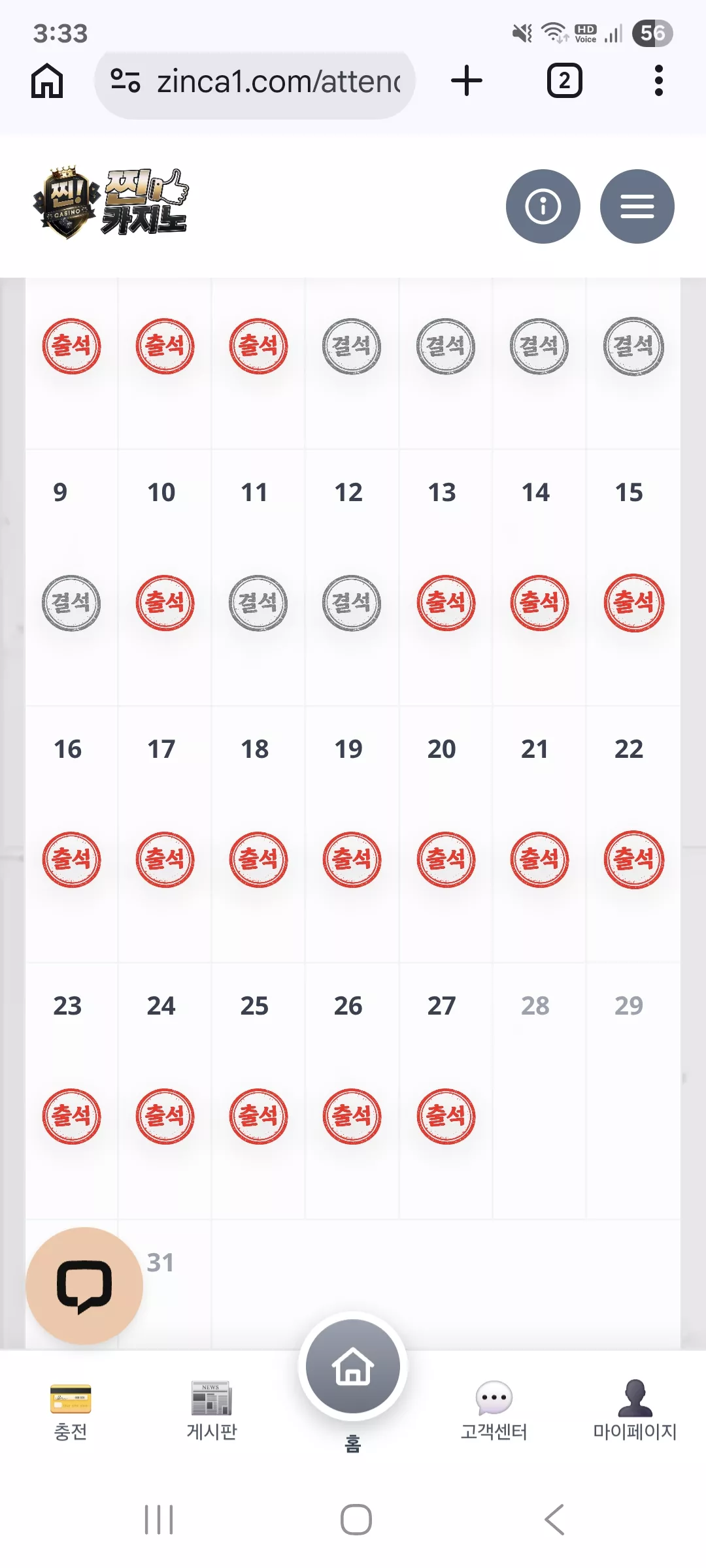Tap the zinca1.com address bar
Image resolution: width=706 pixels, height=1568 pixels.
pos(255,82)
